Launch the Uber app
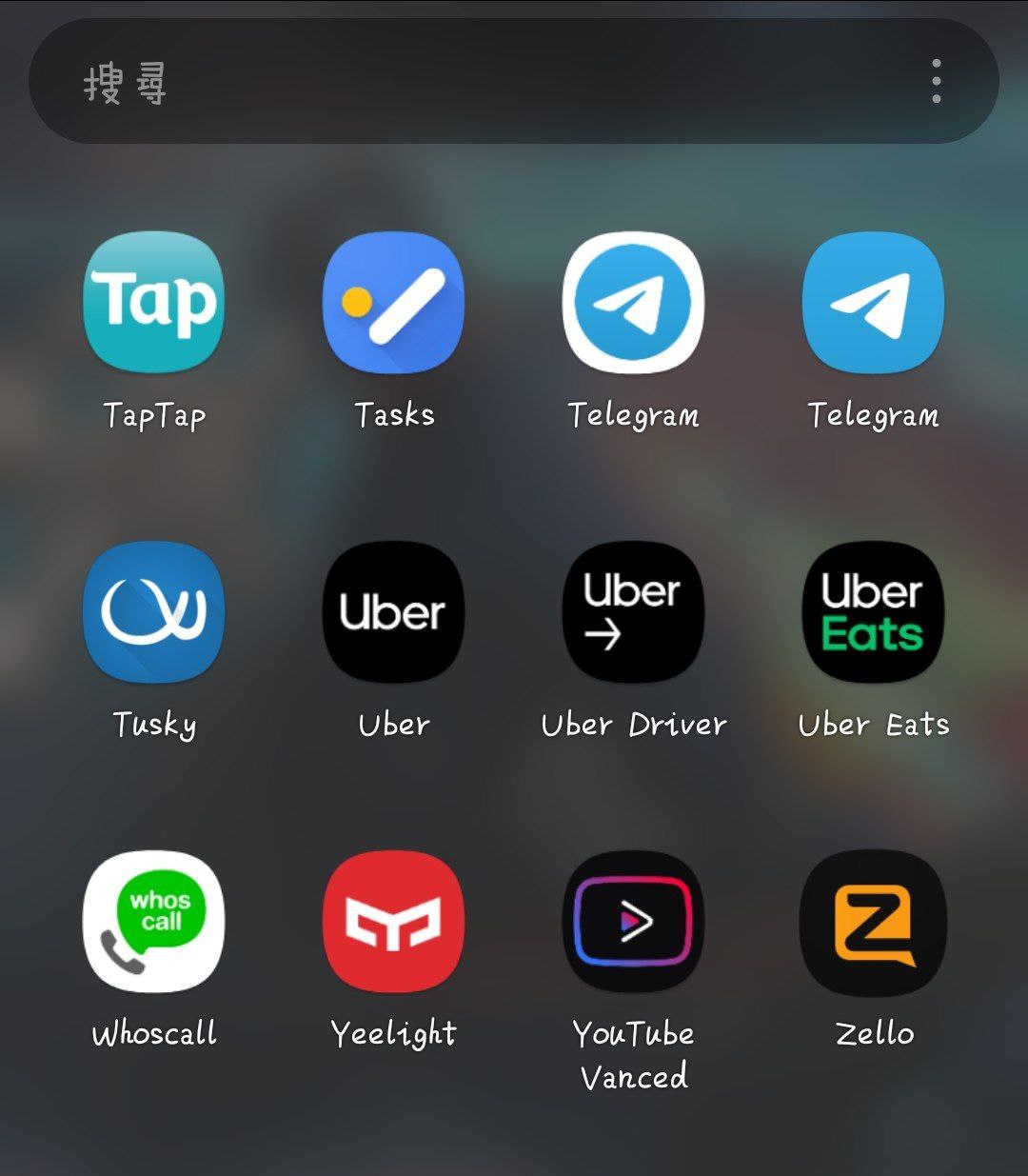This screenshot has height=1176, width=1028. [394, 612]
